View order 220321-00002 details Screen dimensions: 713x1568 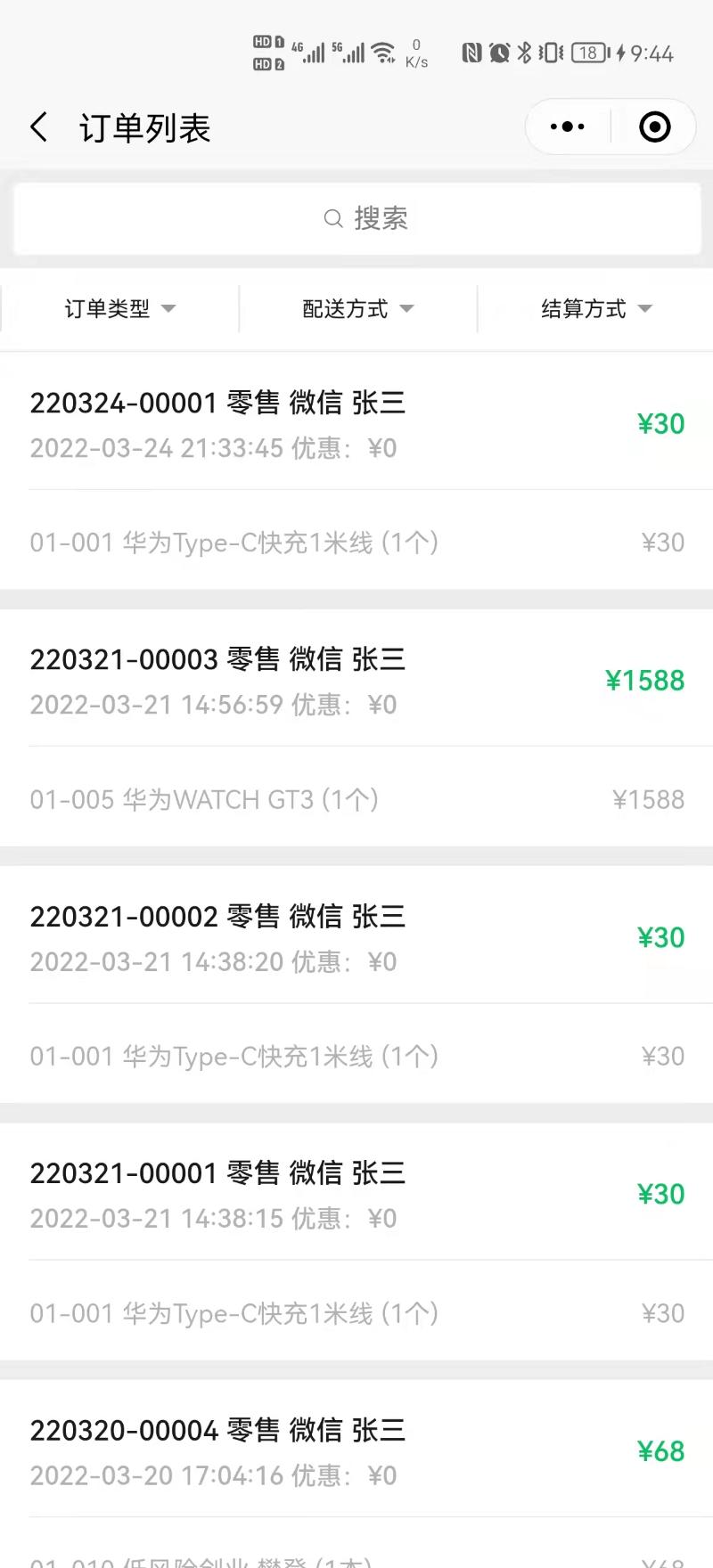(356, 938)
